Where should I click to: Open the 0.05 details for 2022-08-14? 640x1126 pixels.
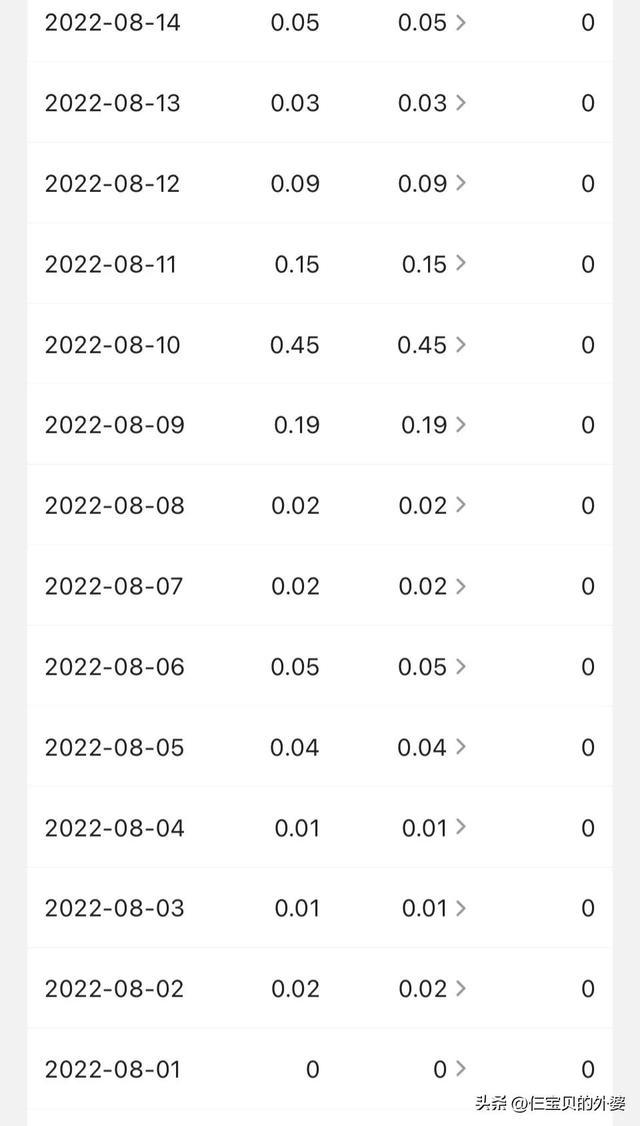pos(460,23)
